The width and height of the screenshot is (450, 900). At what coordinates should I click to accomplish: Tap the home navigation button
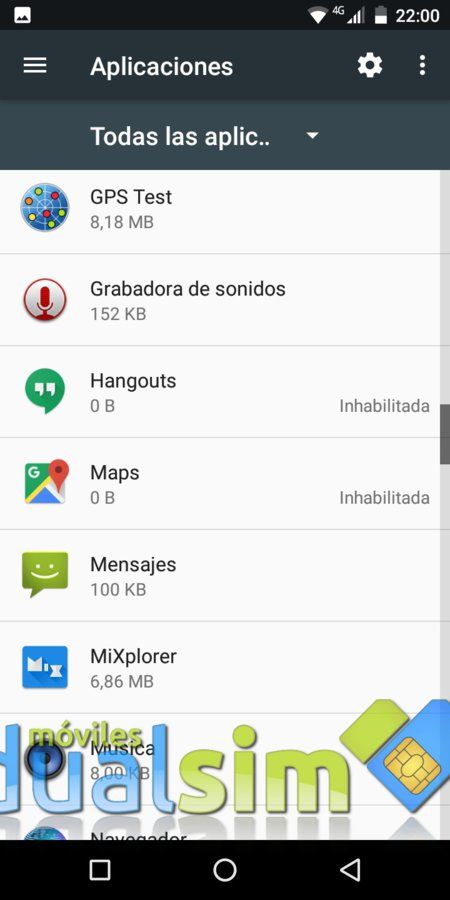point(225,870)
